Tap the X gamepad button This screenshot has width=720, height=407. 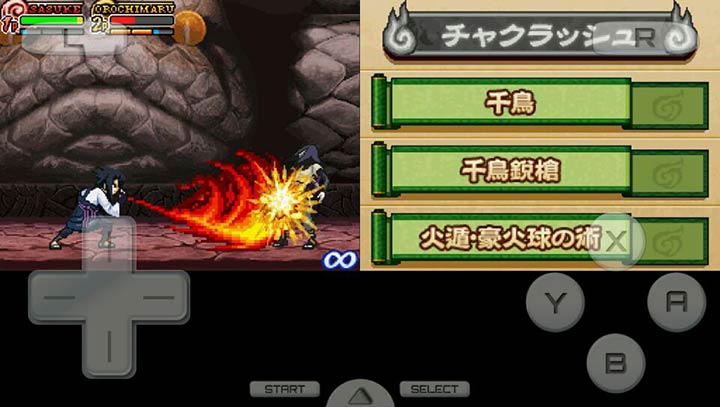(617, 241)
